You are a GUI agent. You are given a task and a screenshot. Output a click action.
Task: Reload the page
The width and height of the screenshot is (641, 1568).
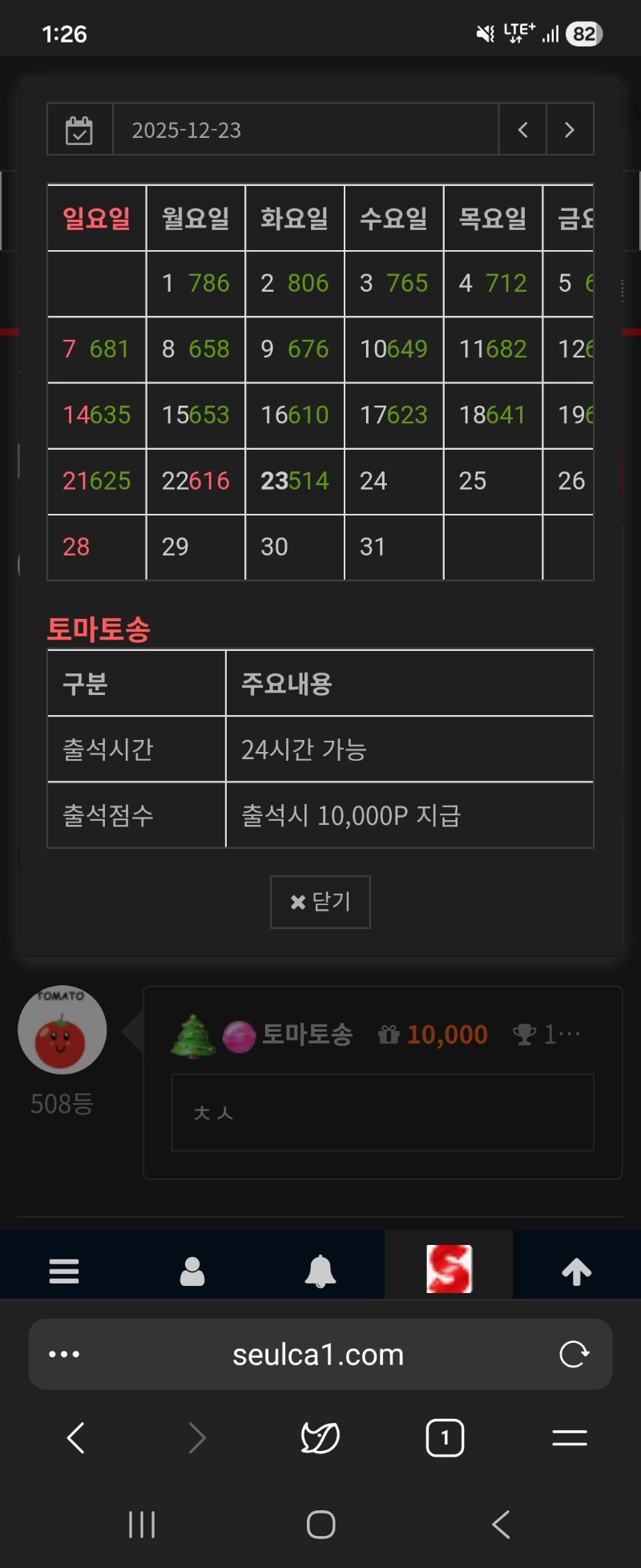[574, 1354]
